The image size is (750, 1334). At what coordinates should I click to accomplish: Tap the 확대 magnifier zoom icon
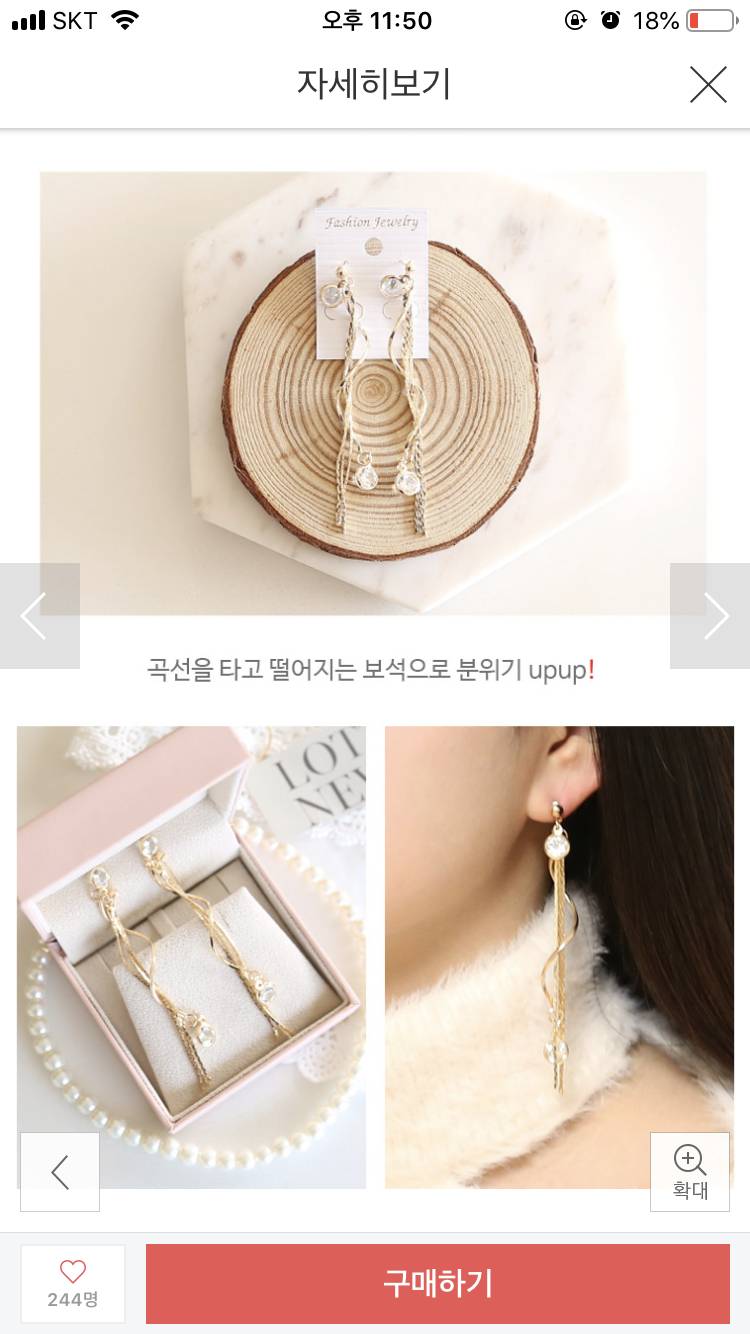point(689,1171)
